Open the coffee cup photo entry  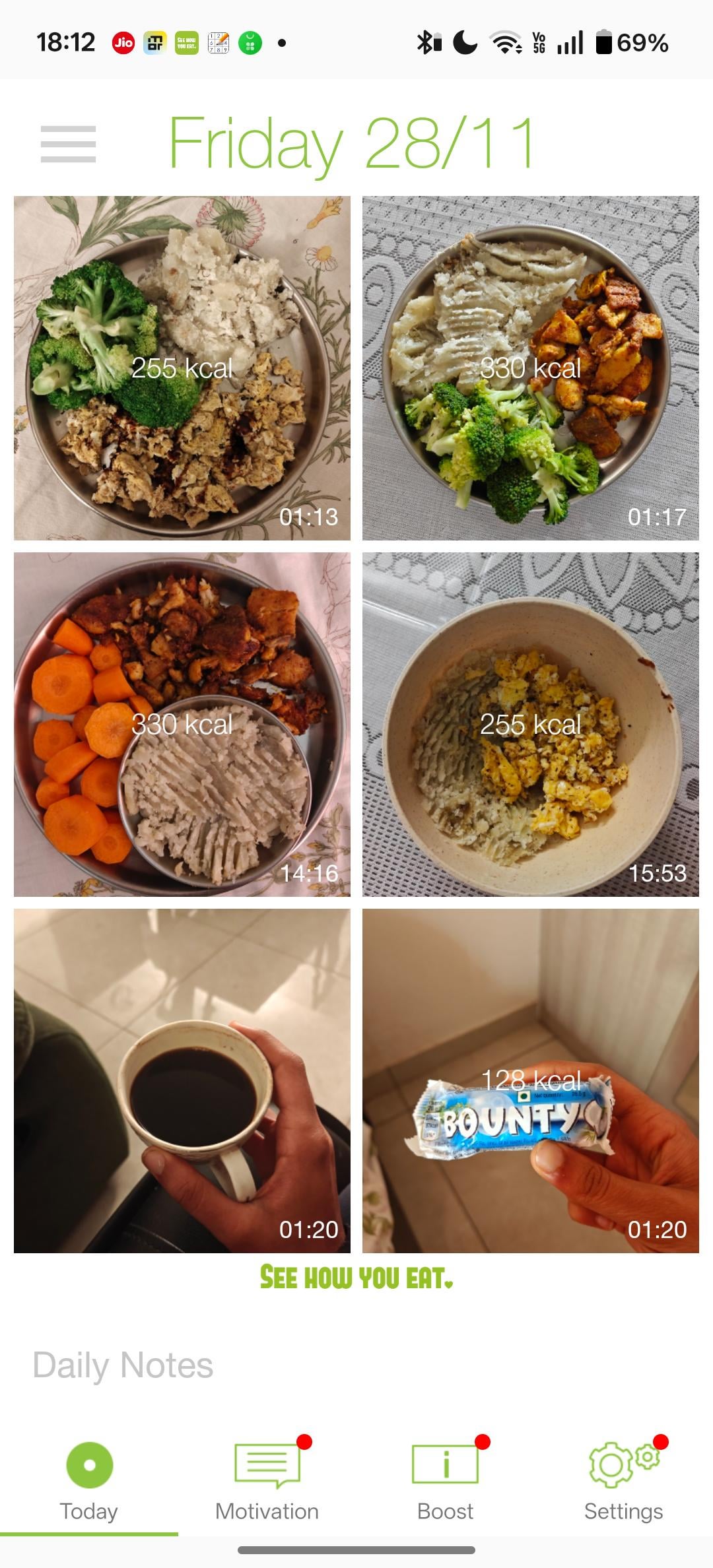(x=182, y=1081)
